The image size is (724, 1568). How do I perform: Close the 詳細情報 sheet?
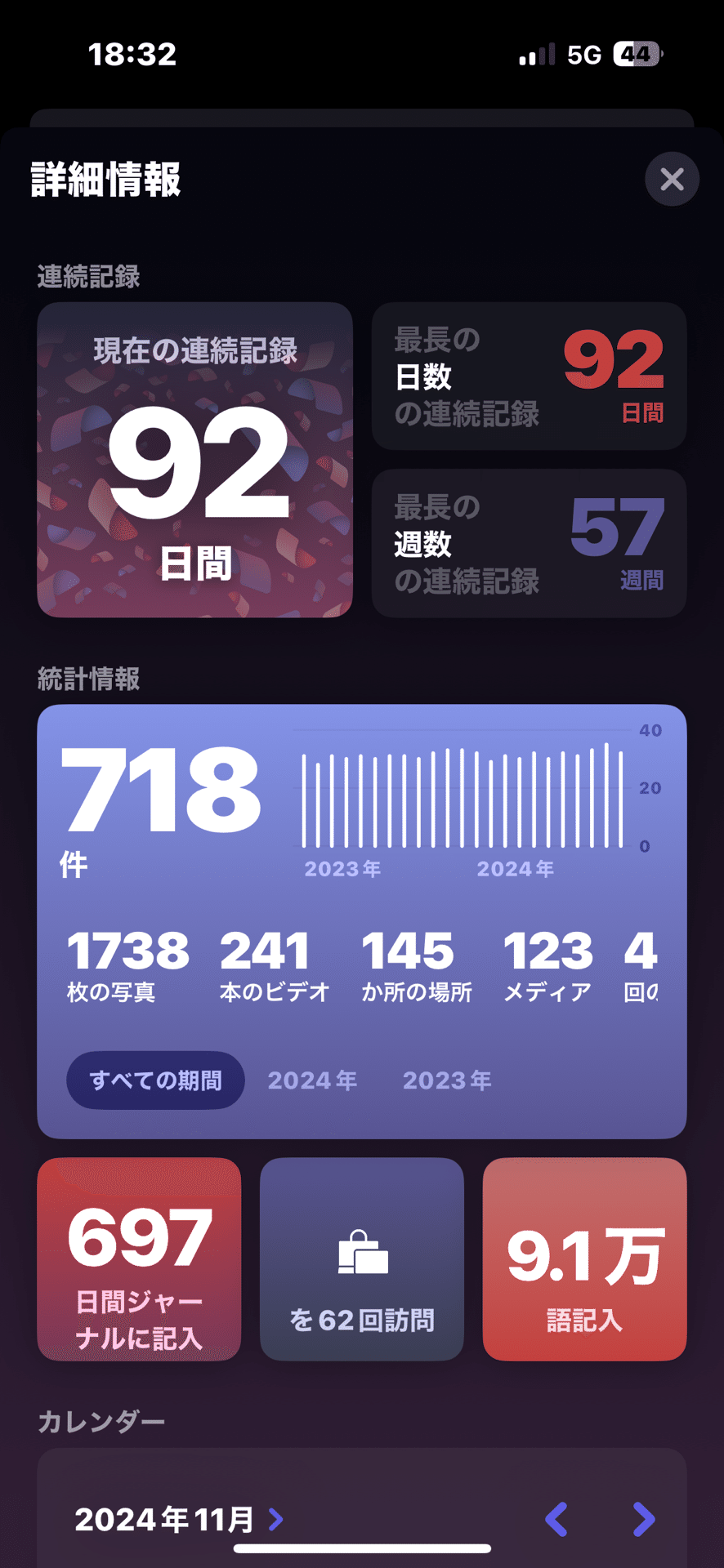(672, 179)
